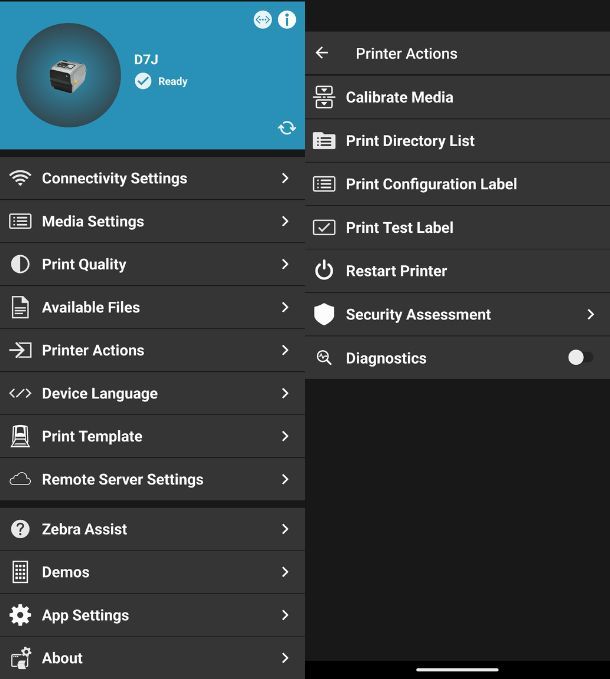610x679 pixels.
Task: Open Demos
Action: (152, 572)
